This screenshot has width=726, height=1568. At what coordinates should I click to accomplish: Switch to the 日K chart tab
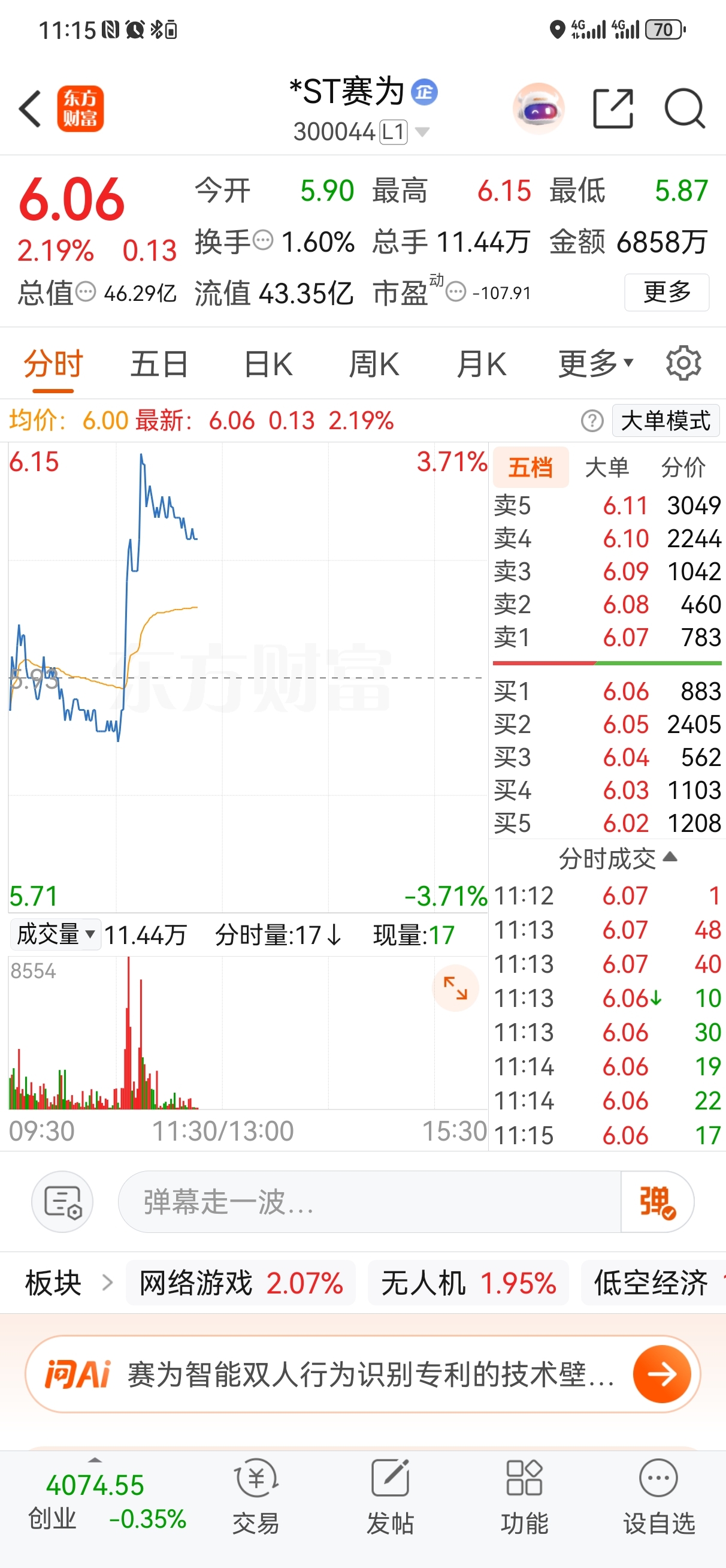tap(268, 364)
